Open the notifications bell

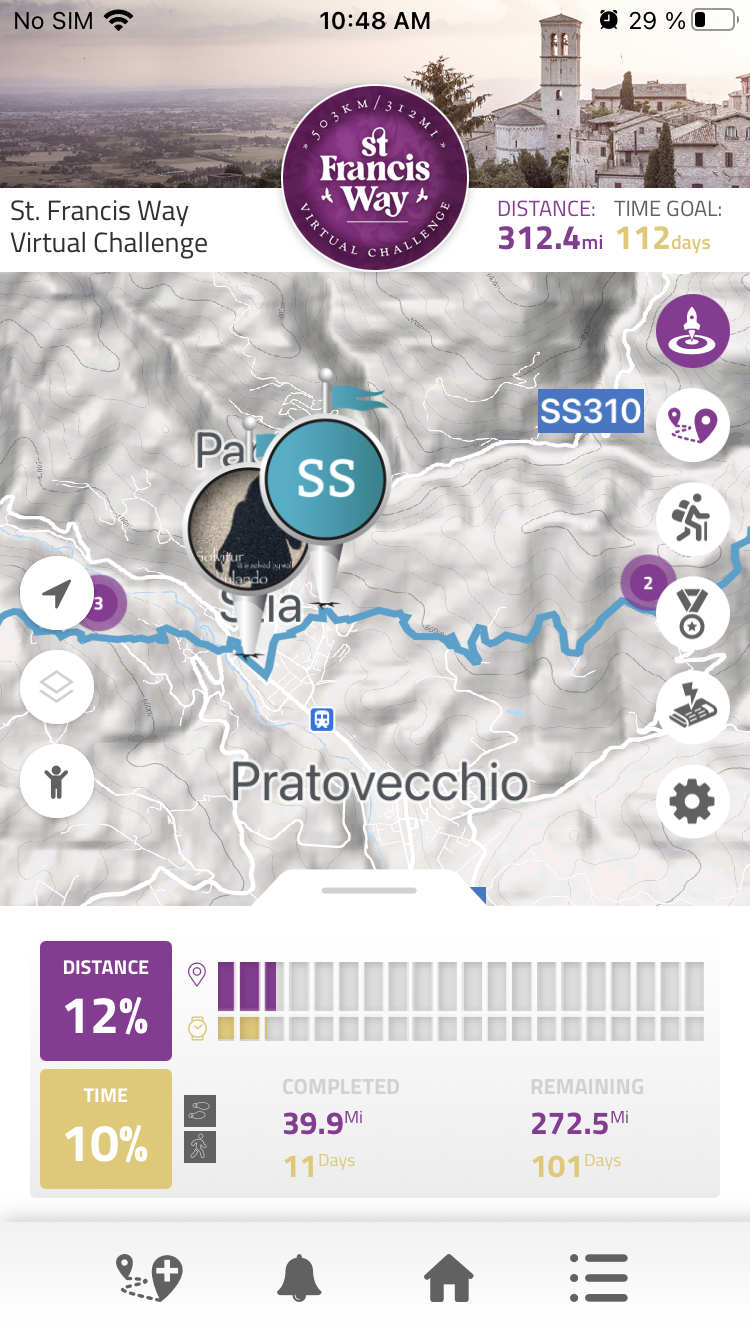click(x=299, y=1277)
